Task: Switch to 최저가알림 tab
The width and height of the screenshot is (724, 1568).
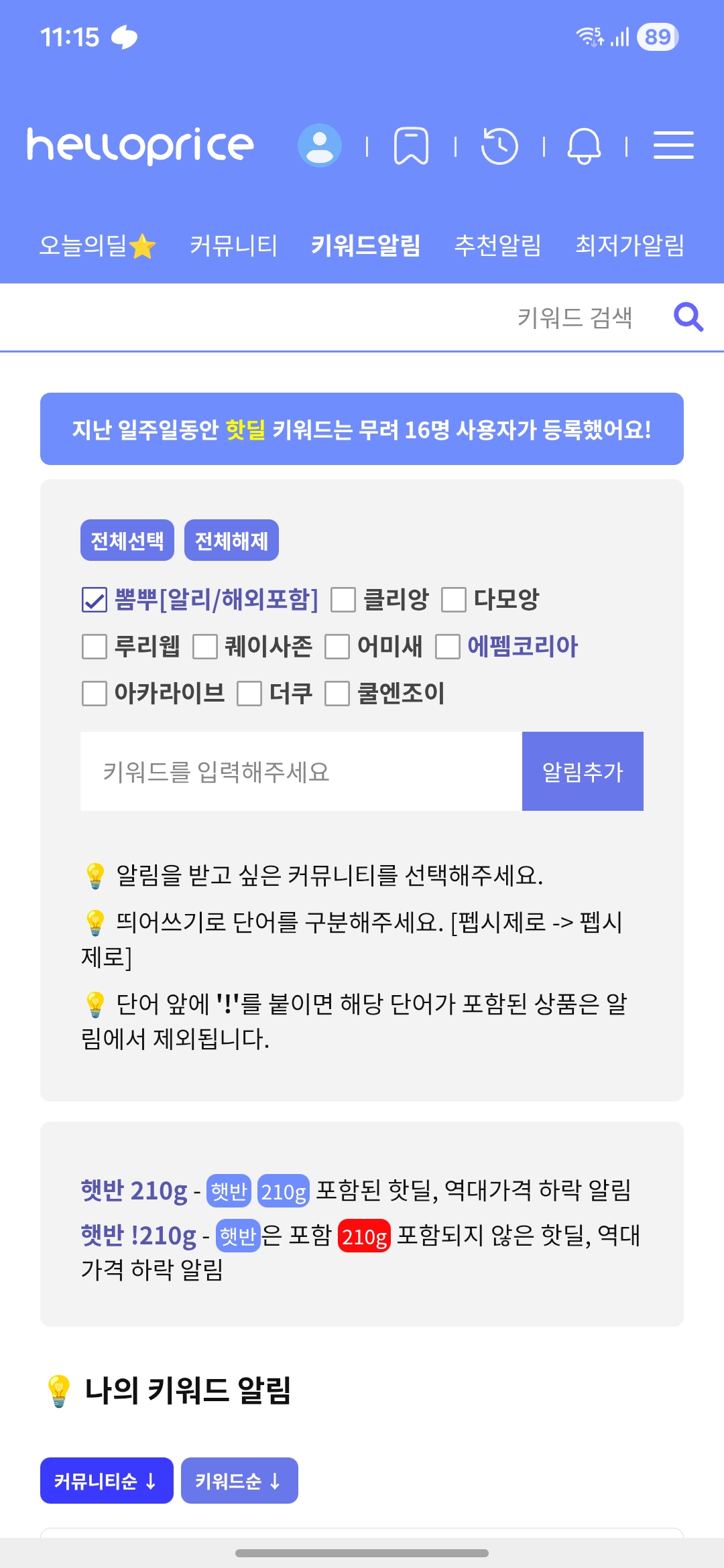Action: coord(629,245)
